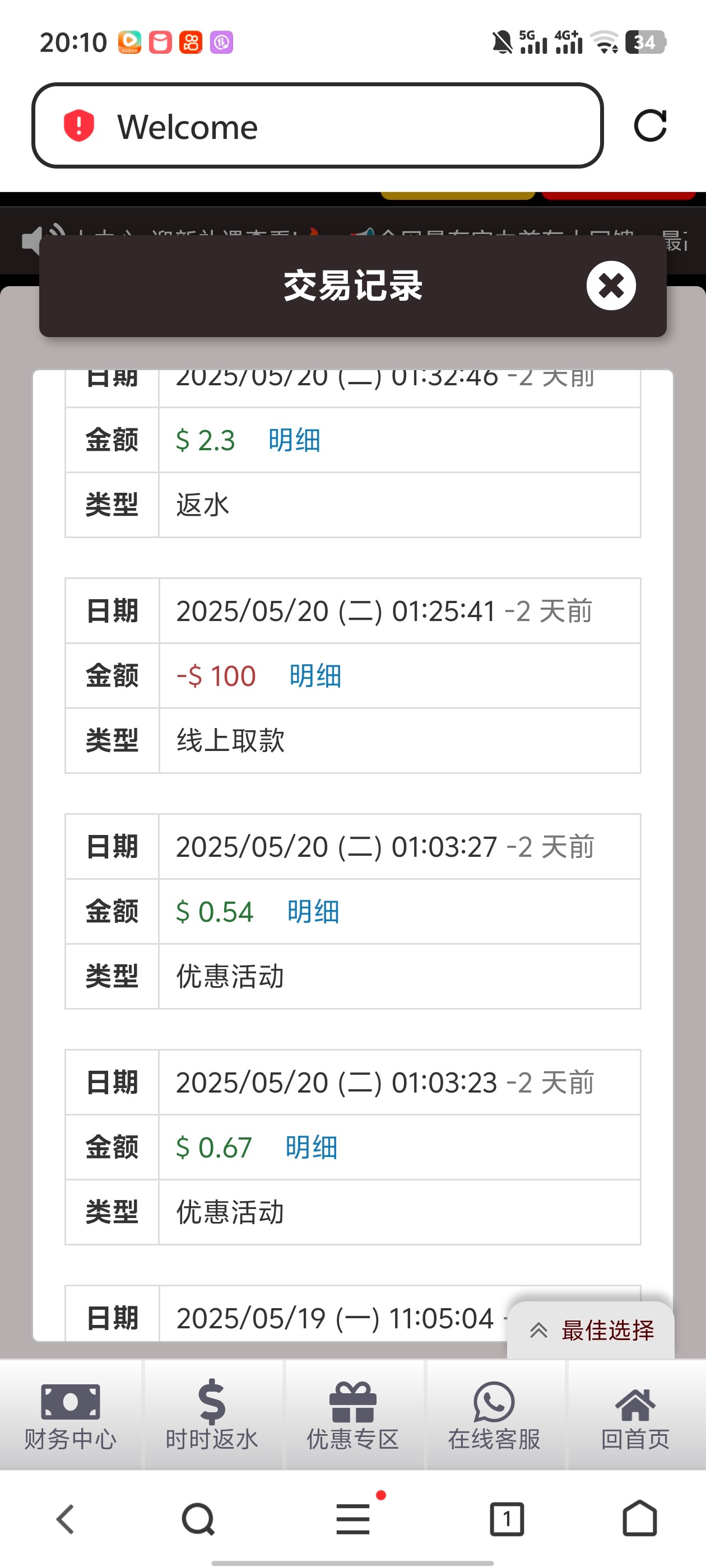
Task: Expand the 最佳选择 floating button
Action: 591,1331
